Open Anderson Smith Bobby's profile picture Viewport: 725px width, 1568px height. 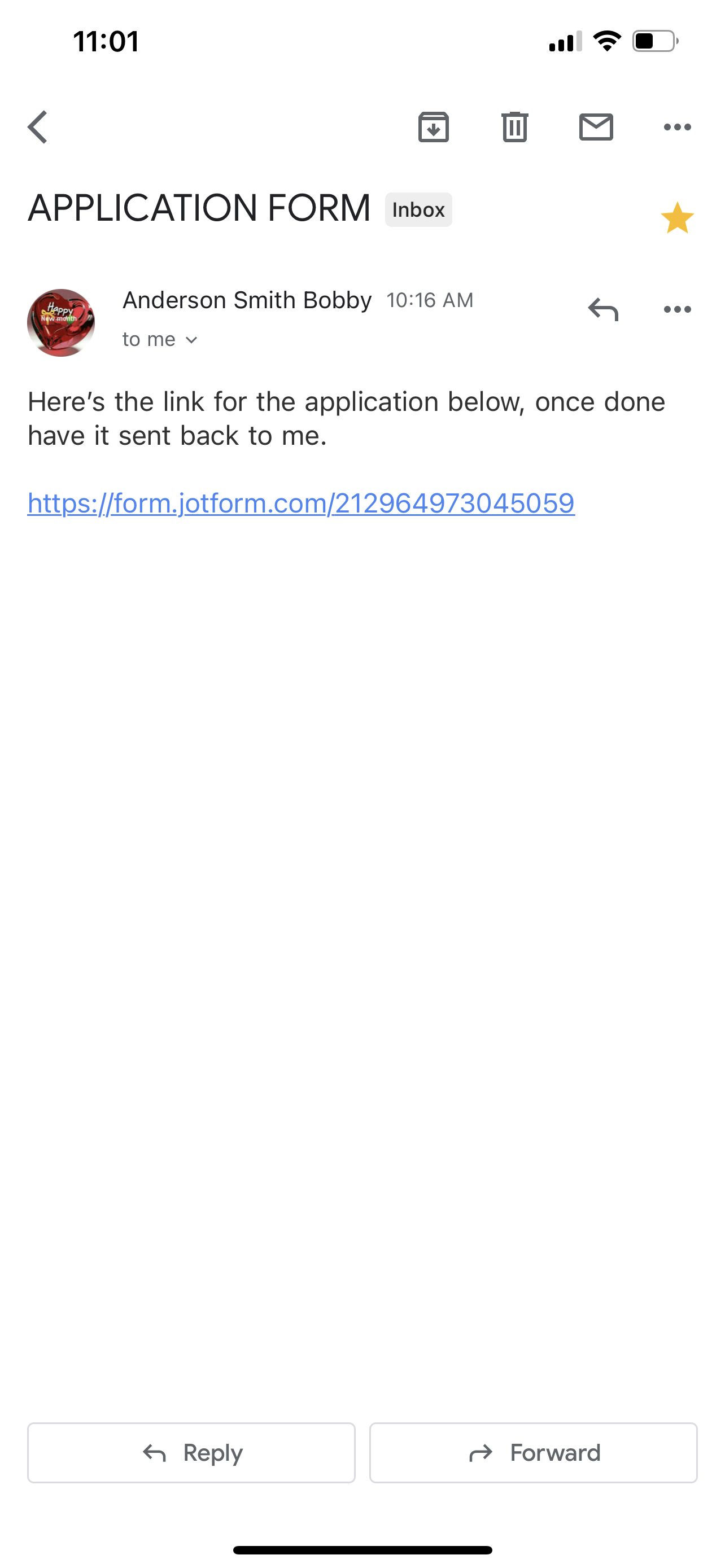coord(61,323)
